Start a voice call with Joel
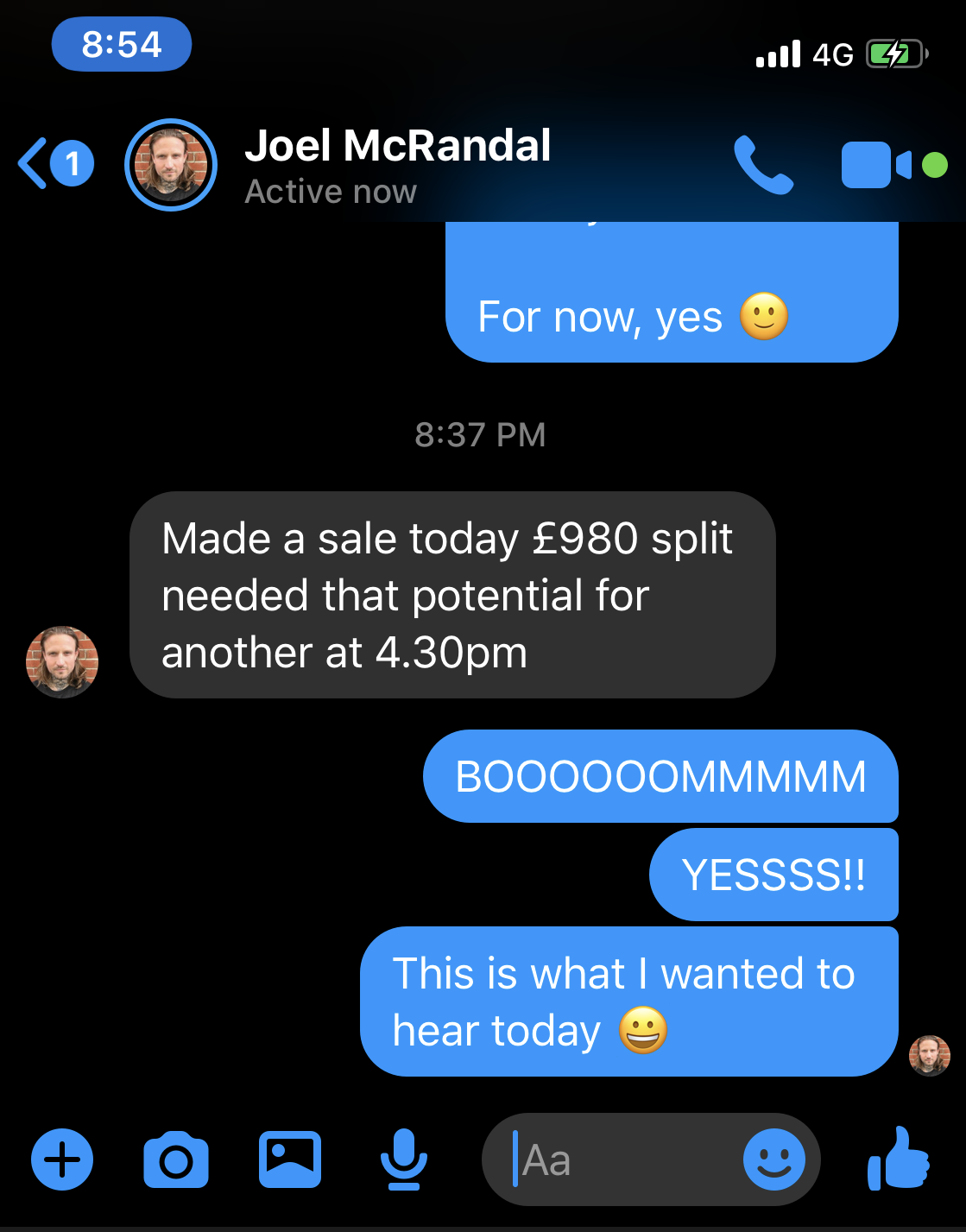This screenshot has height=1232, width=966. tap(763, 164)
